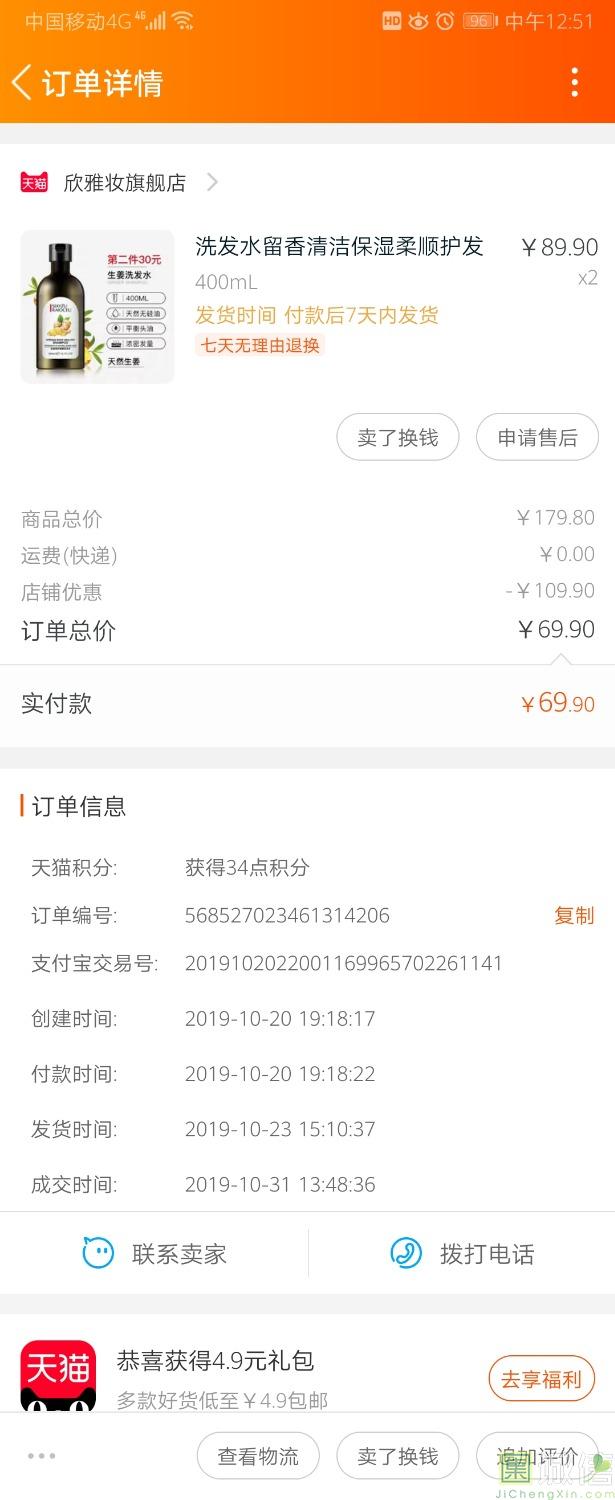View the 洗发水留香清洁保湿柔顺护发 product
The width and height of the screenshot is (615, 1500).
click(339, 246)
